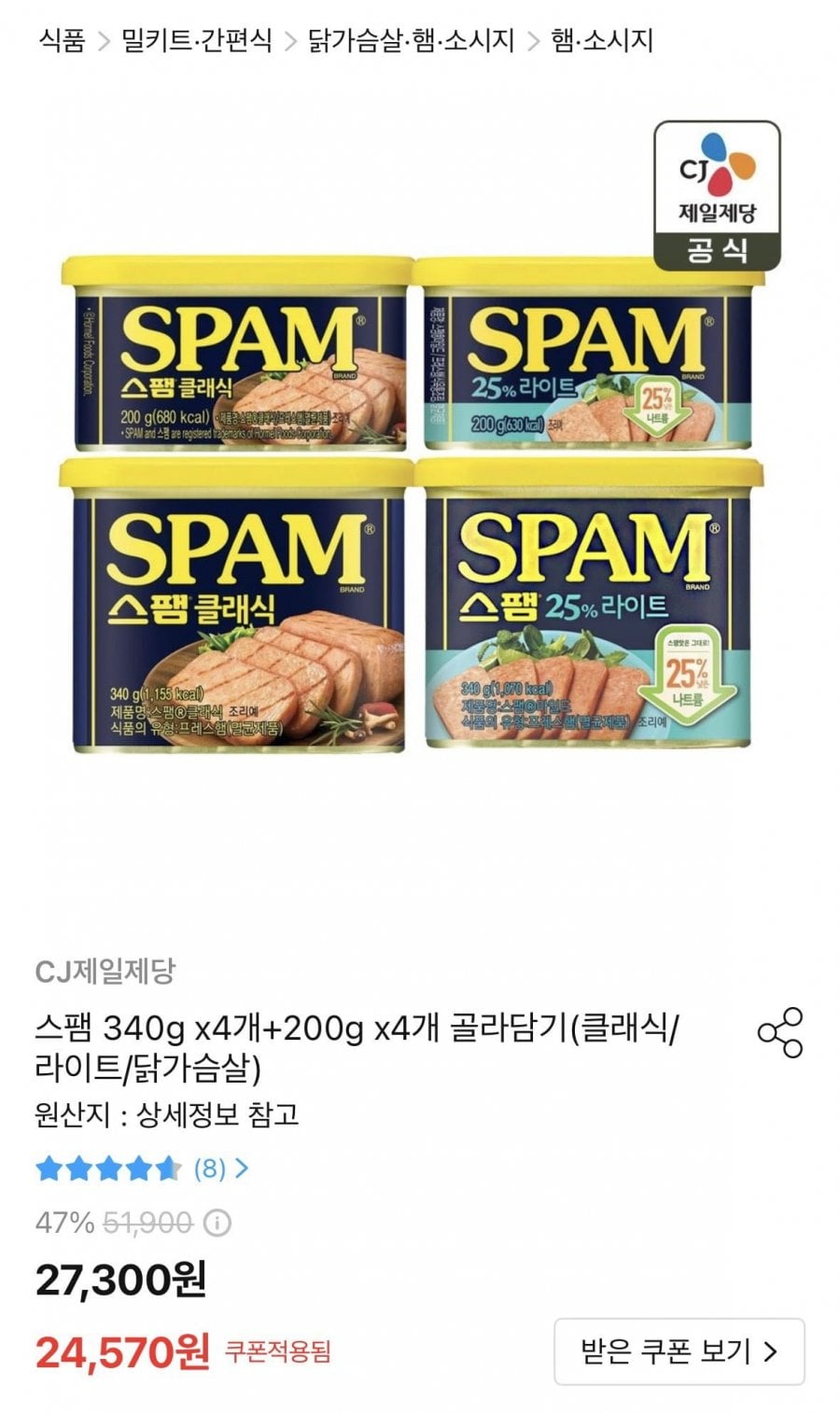Click the 공식 label on the seller badge
Image resolution: width=840 pixels, height=1413 pixels.
tap(716, 248)
